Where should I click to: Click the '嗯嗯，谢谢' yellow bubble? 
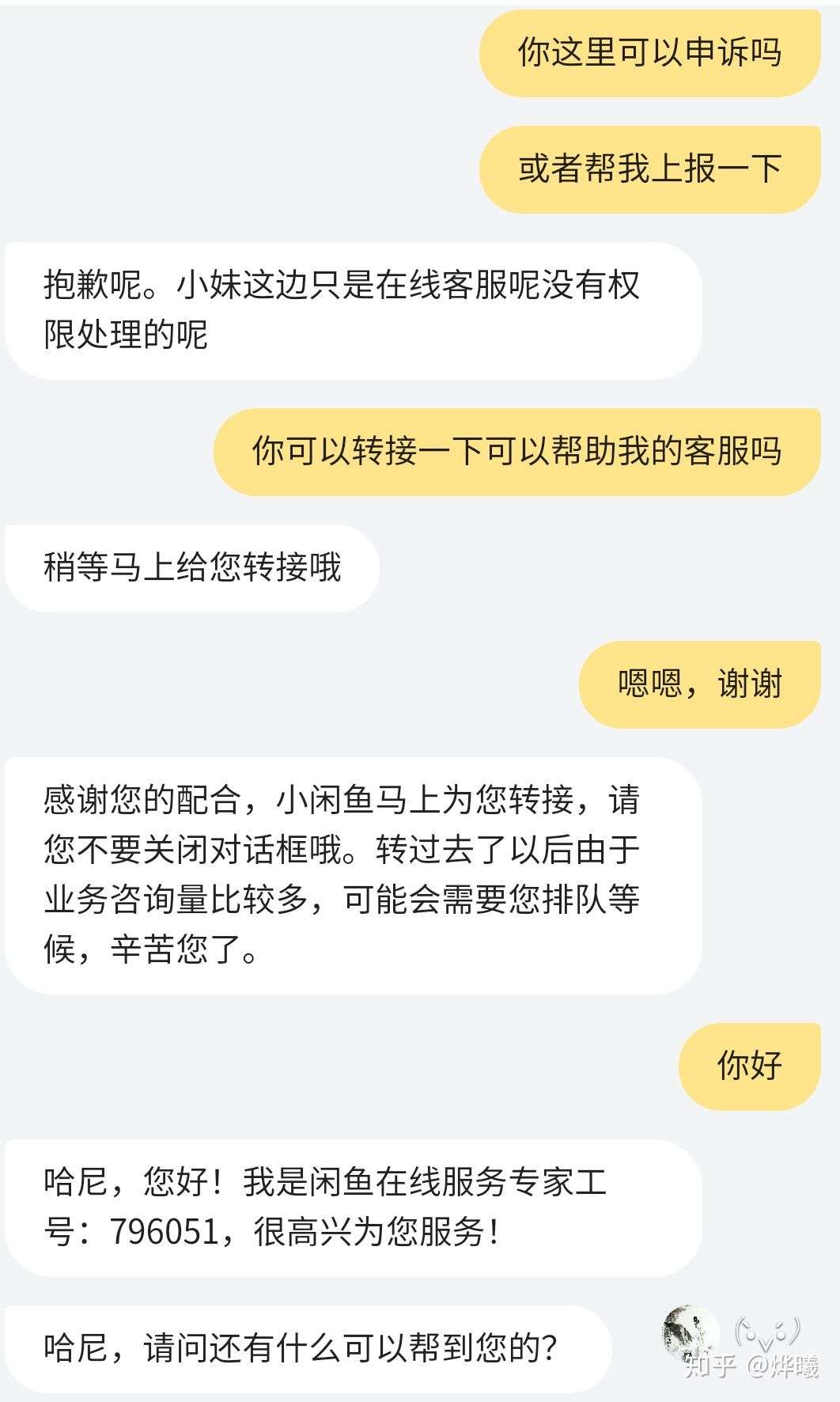pos(699,685)
